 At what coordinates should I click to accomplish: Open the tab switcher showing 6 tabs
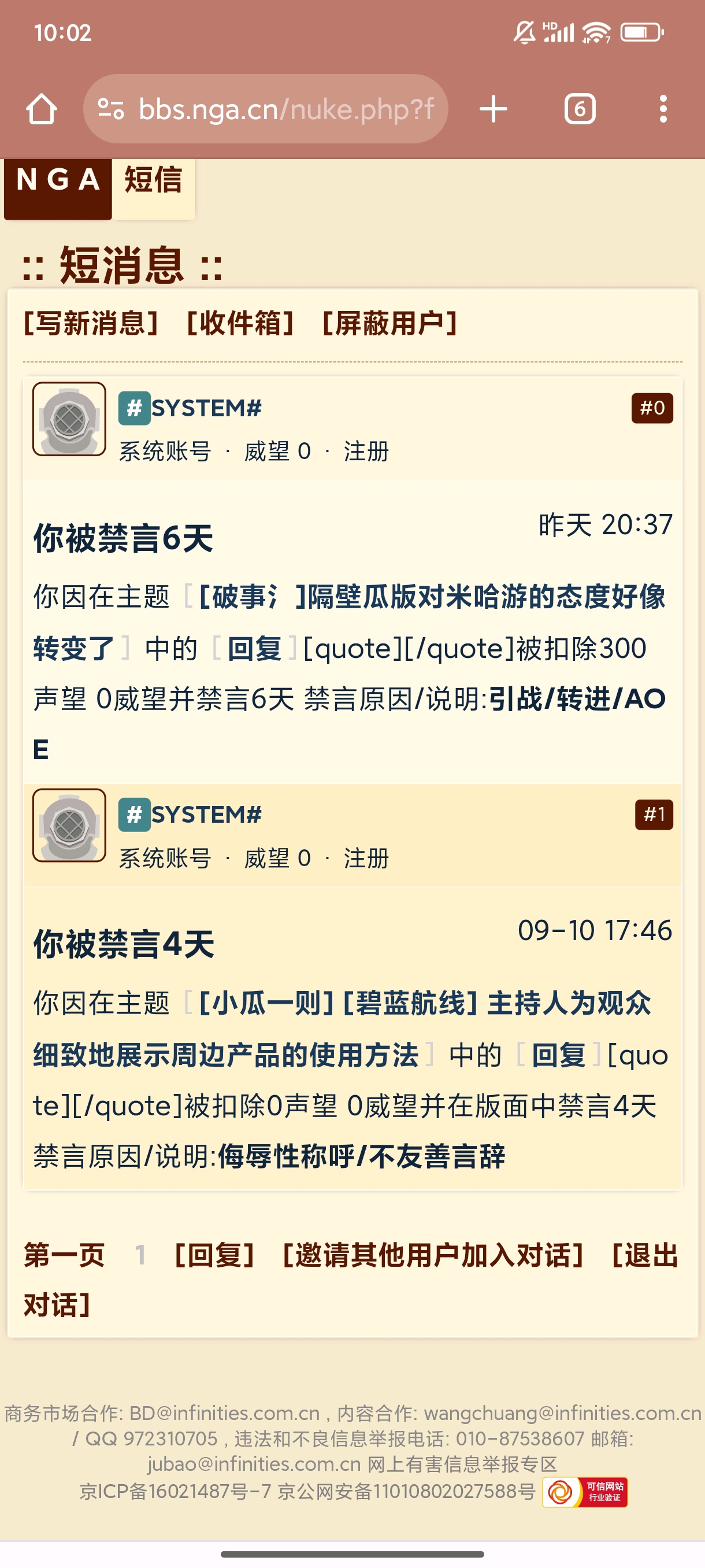coord(579,110)
